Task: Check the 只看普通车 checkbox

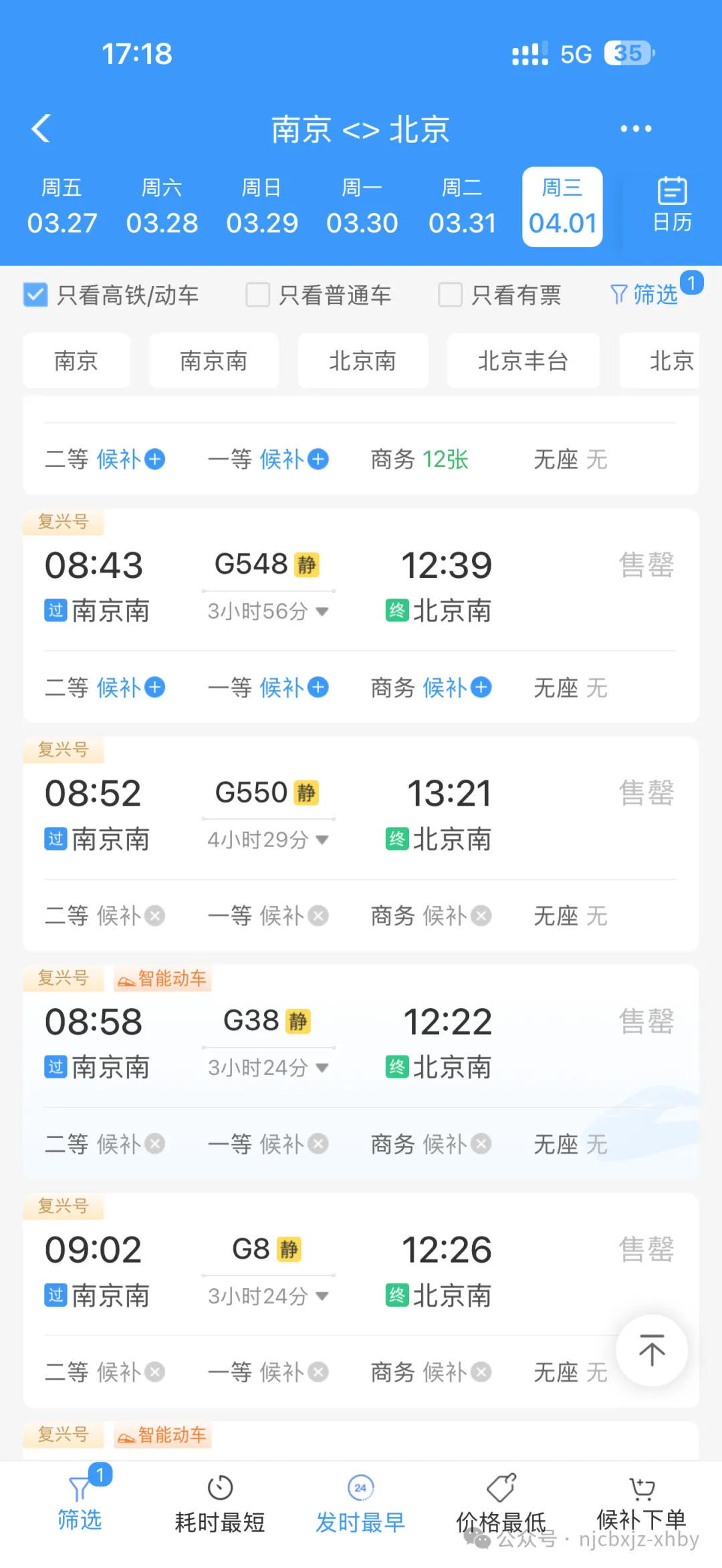Action: pos(257,295)
